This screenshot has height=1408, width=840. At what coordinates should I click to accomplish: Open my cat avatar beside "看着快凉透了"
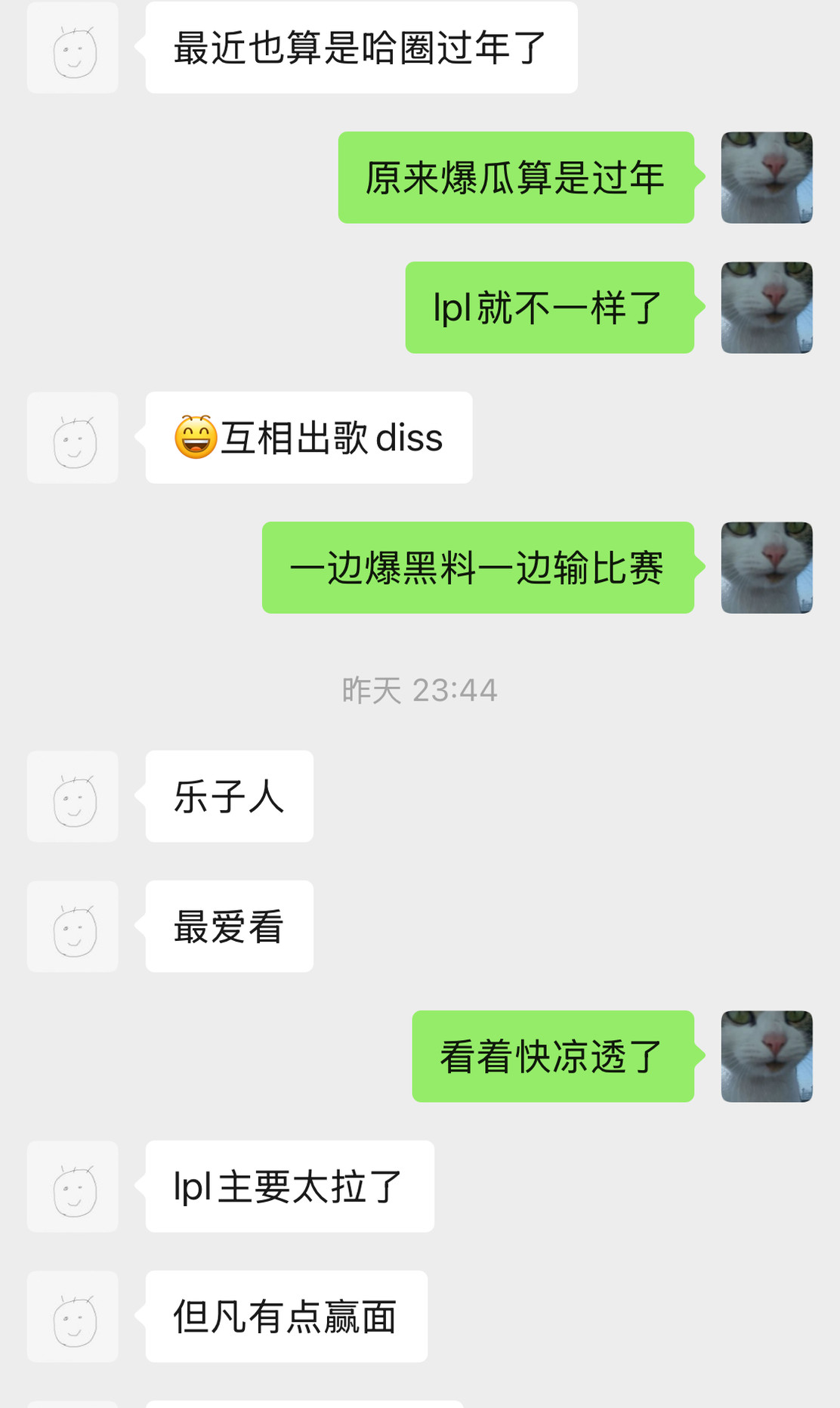(x=766, y=1057)
